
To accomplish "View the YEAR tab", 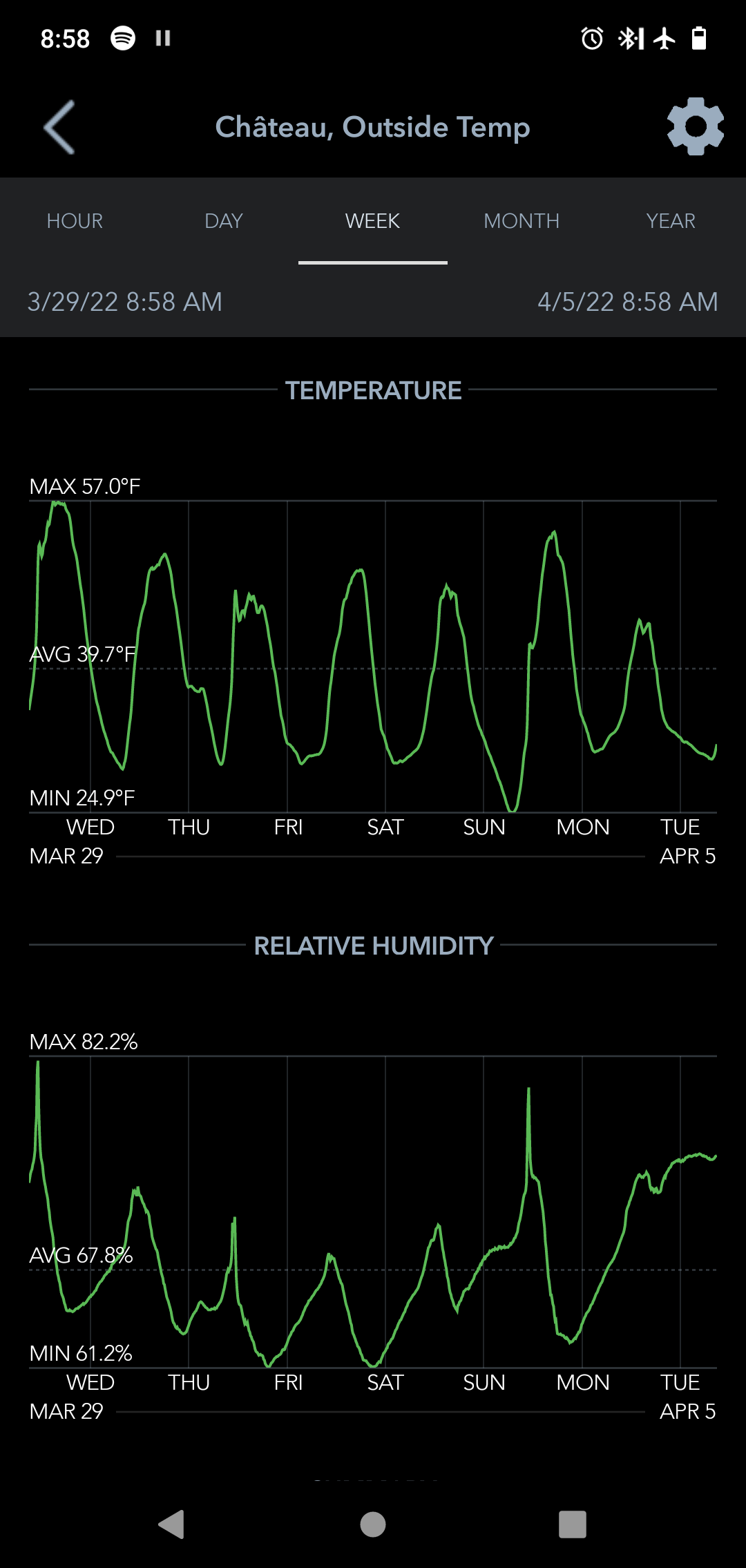I will tap(671, 221).
